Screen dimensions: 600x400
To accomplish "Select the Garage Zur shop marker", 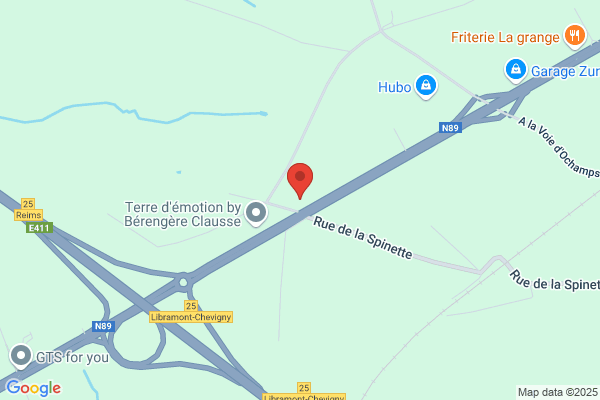I will pos(516,70).
